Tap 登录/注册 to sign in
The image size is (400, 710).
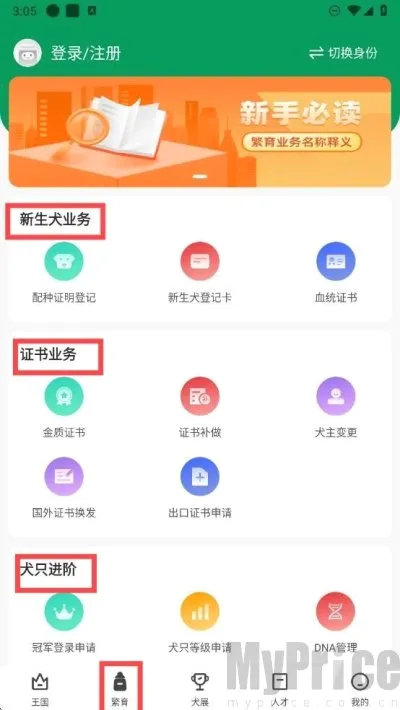coord(86,53)
